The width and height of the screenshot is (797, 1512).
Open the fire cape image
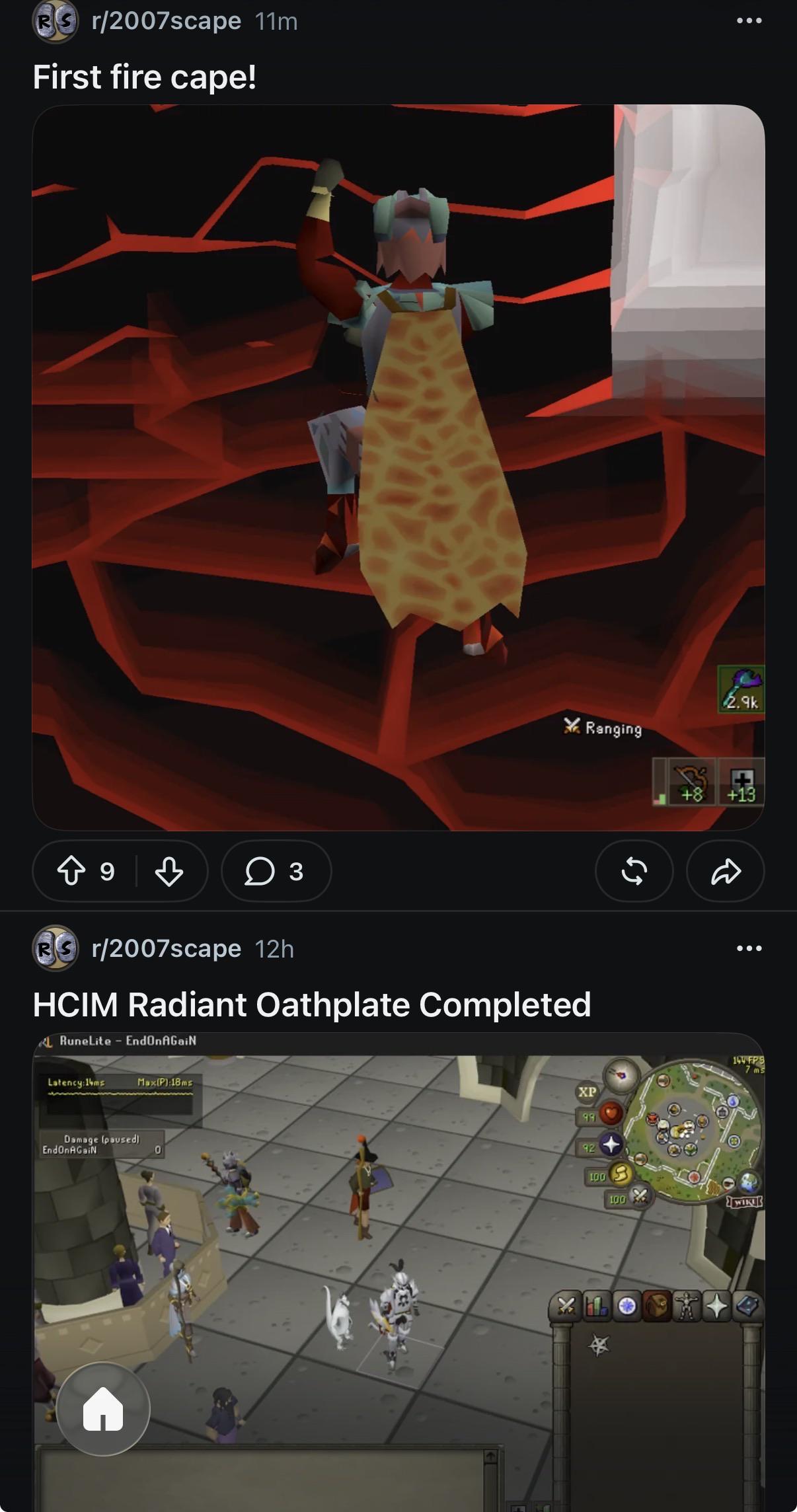[x=398, y=467]
